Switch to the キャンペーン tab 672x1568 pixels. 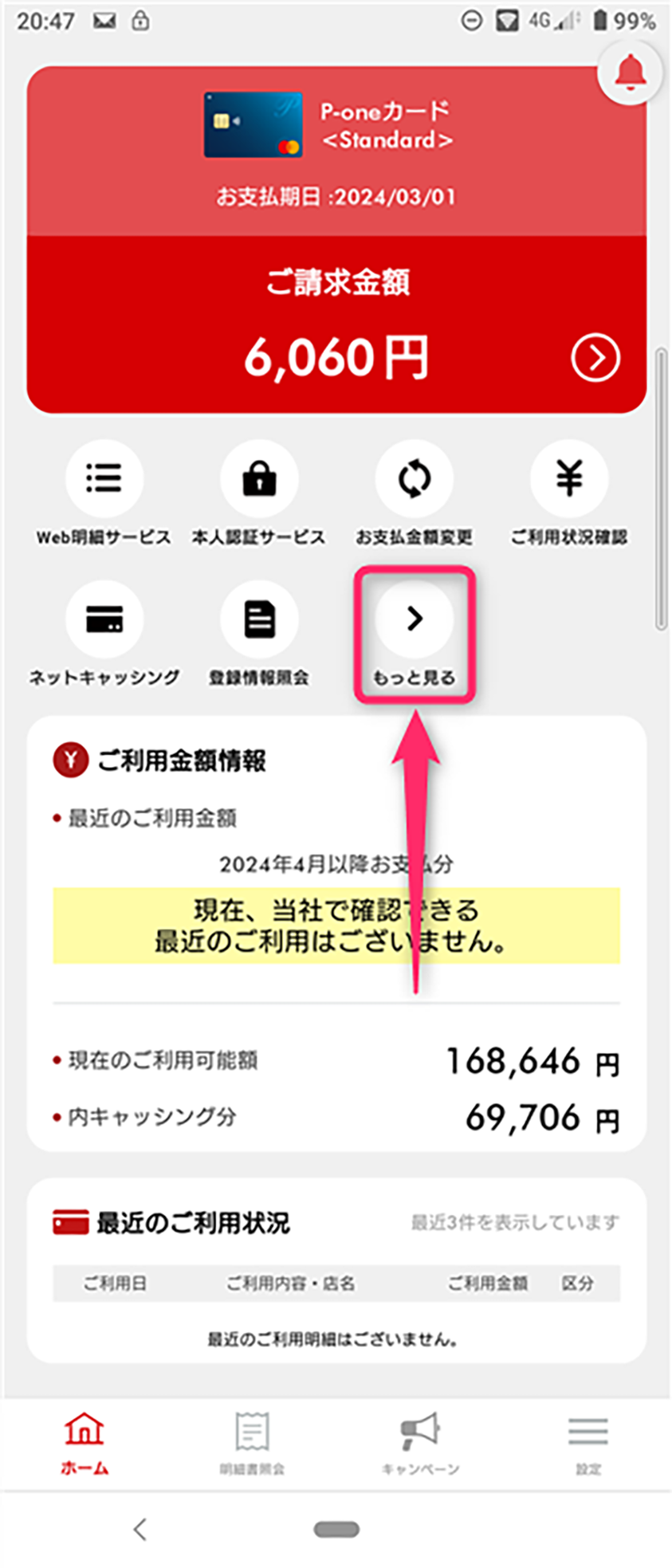coord(420,1442)
